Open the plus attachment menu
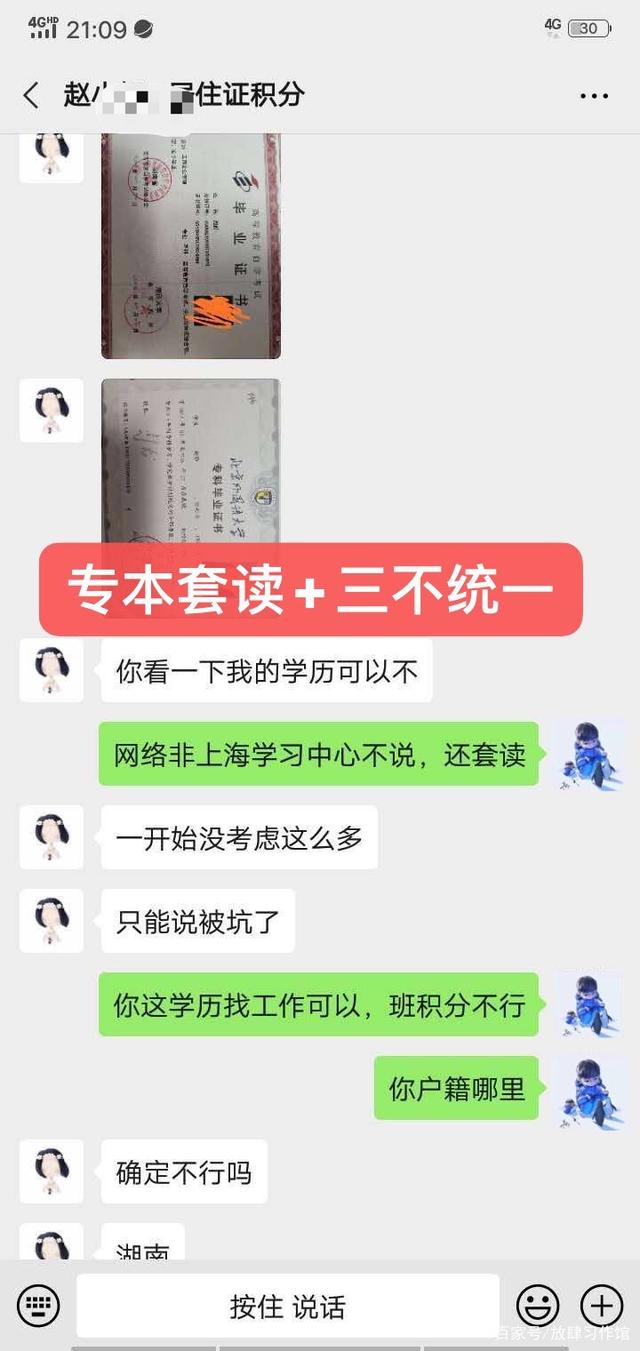 602,1305
